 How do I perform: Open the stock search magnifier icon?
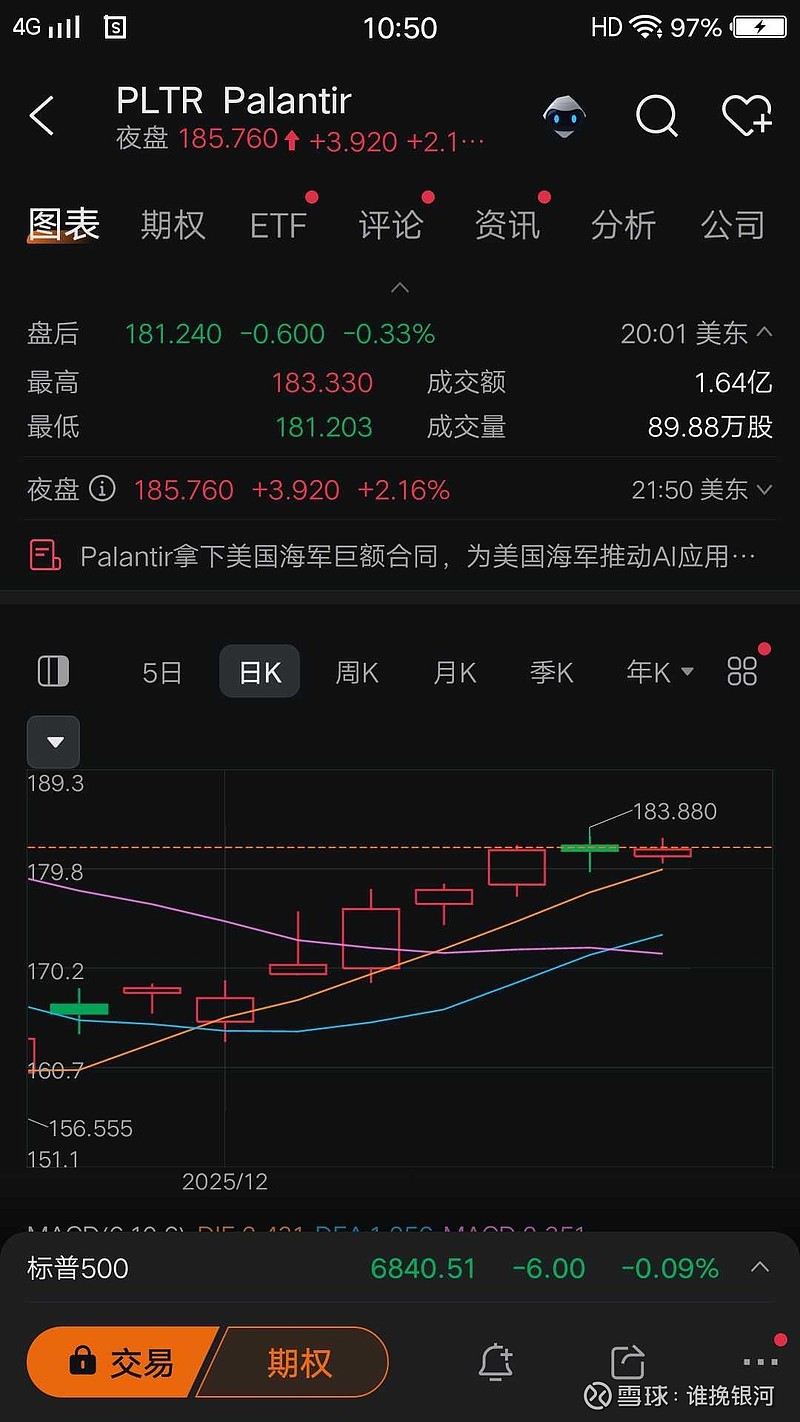click(x=657, y=116)
